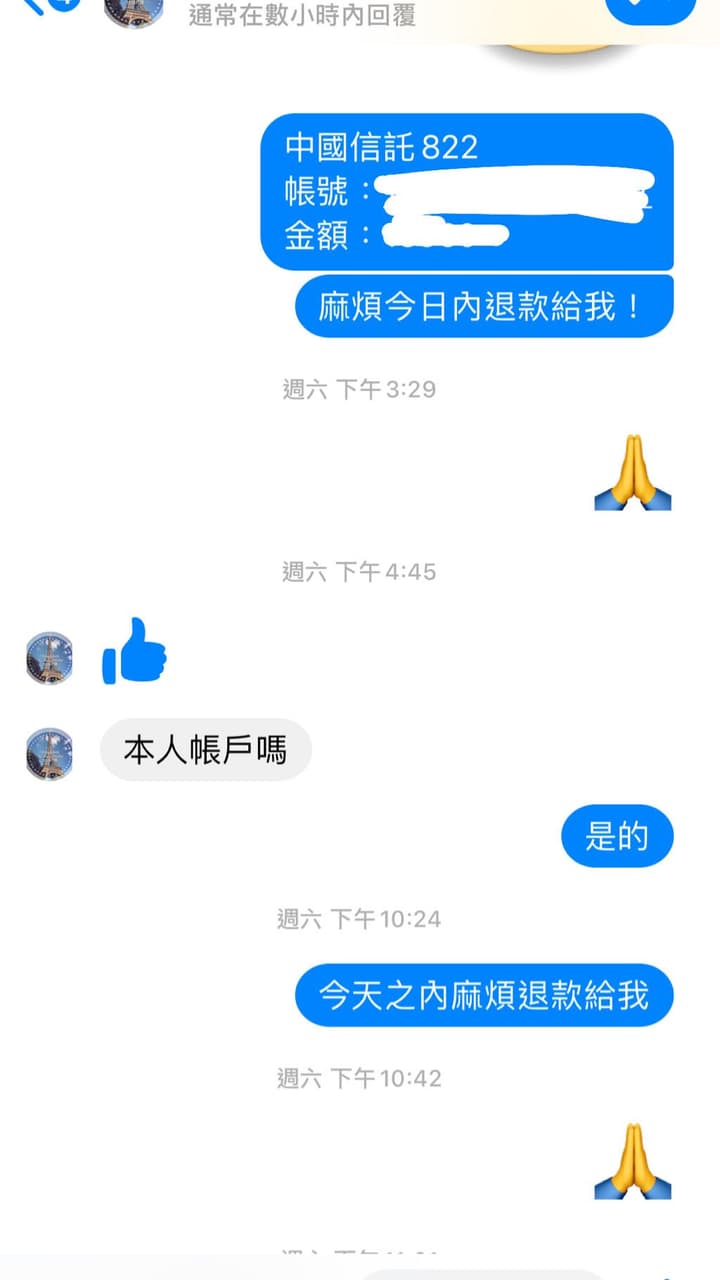This screenshot has width=720, height=1280.
Task: Open the contact's profile from header avatar
Action: click(x=133, y=12)
